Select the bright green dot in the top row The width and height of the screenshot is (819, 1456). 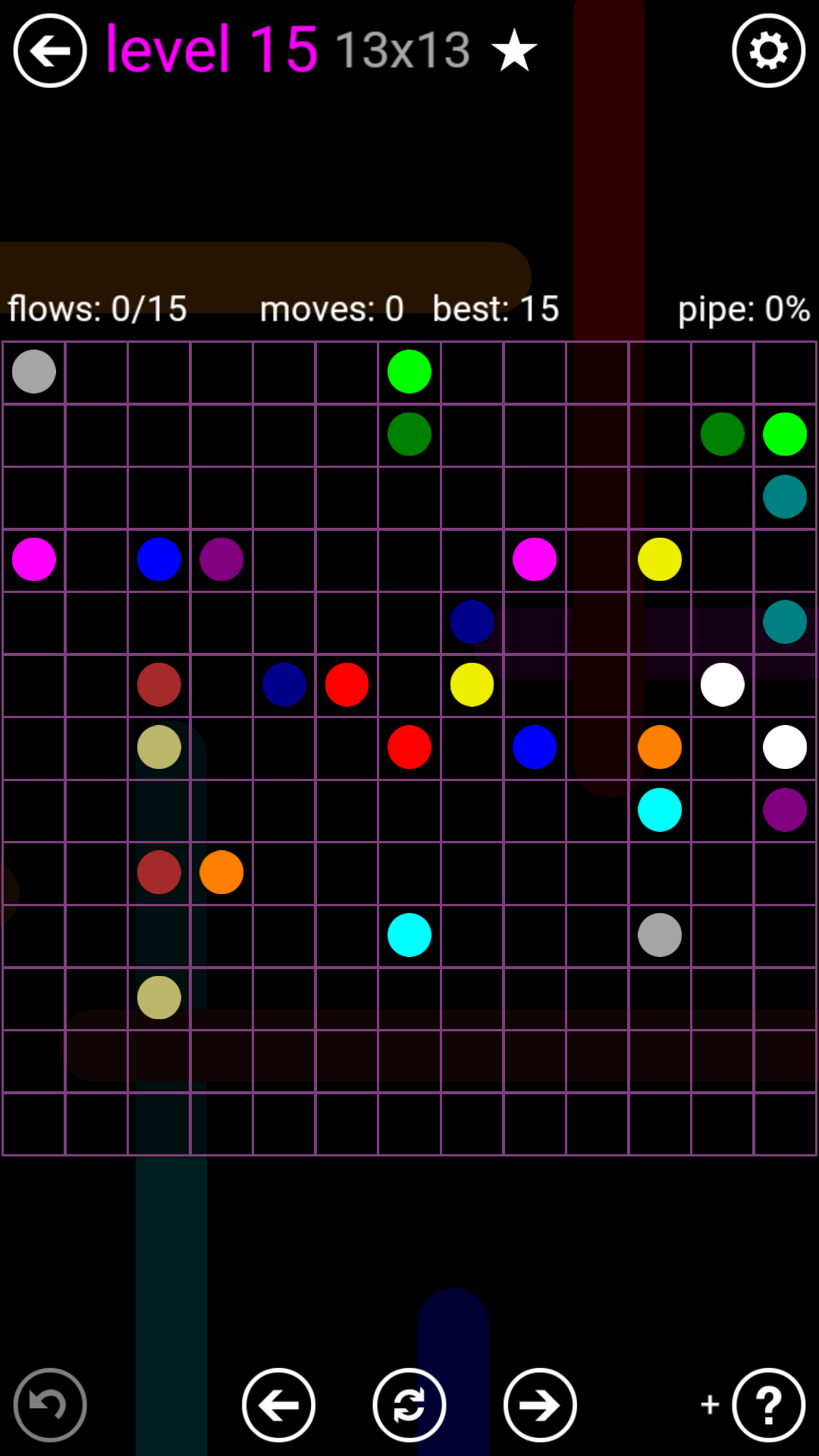tap(409, 372)
